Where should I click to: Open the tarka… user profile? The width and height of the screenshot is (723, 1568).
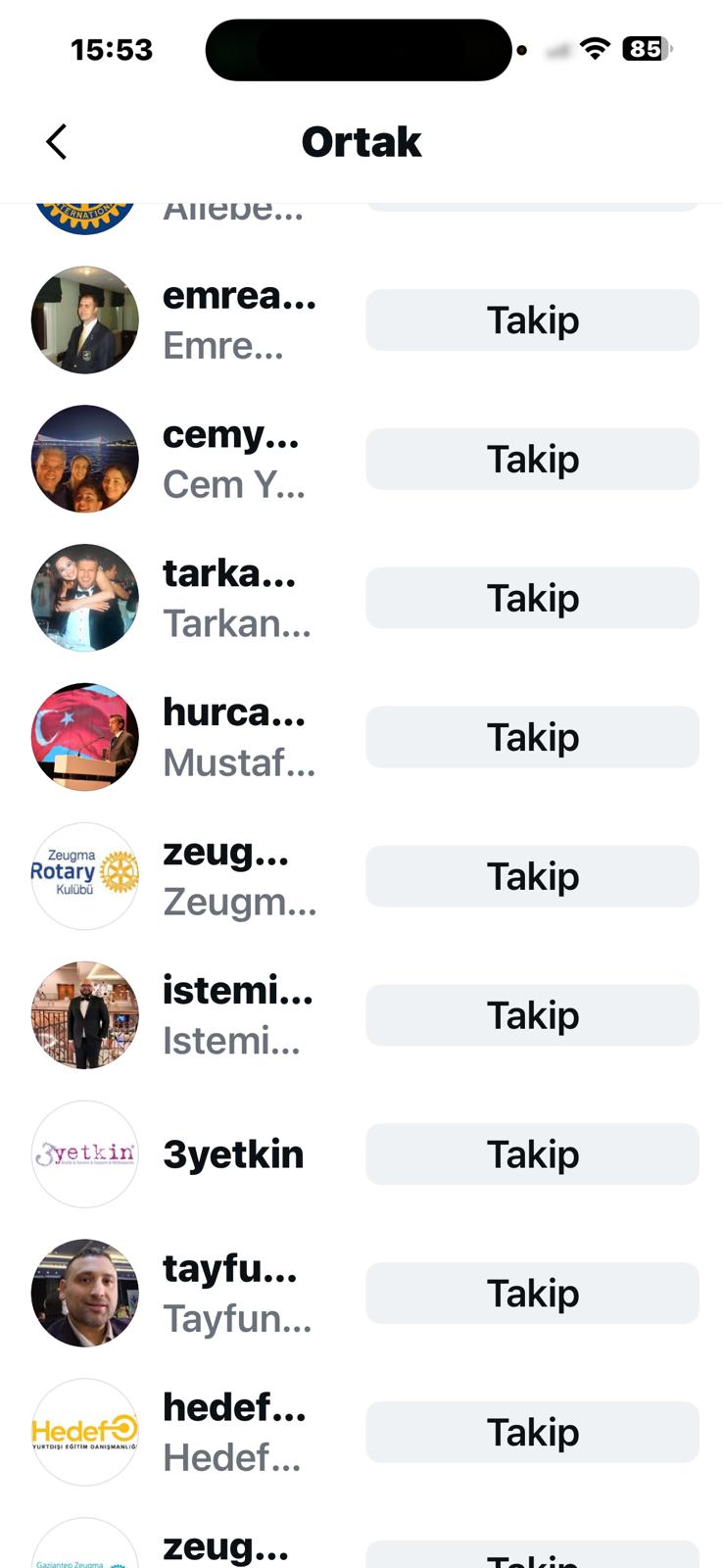pos(235,599)
